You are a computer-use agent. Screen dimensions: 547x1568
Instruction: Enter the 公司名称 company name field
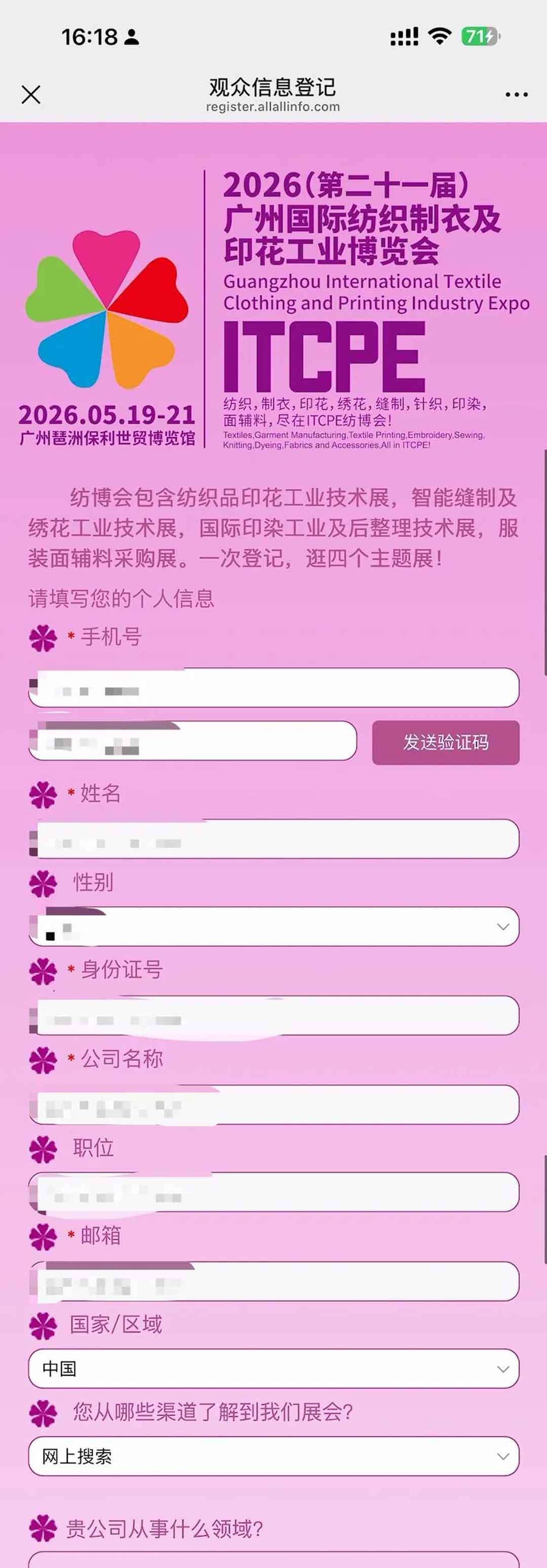[x=274, y=1104]
